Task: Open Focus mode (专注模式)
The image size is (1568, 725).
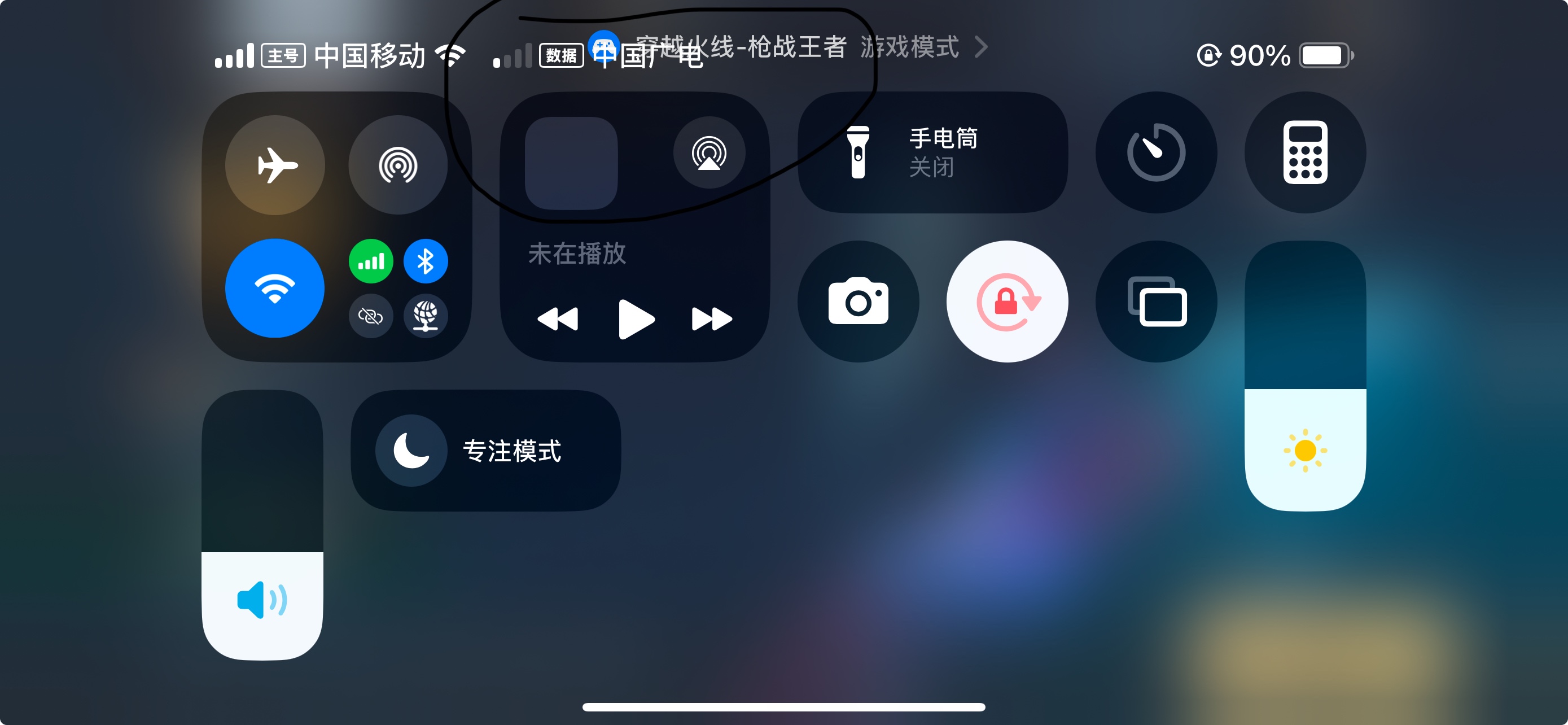Action: 485,451
